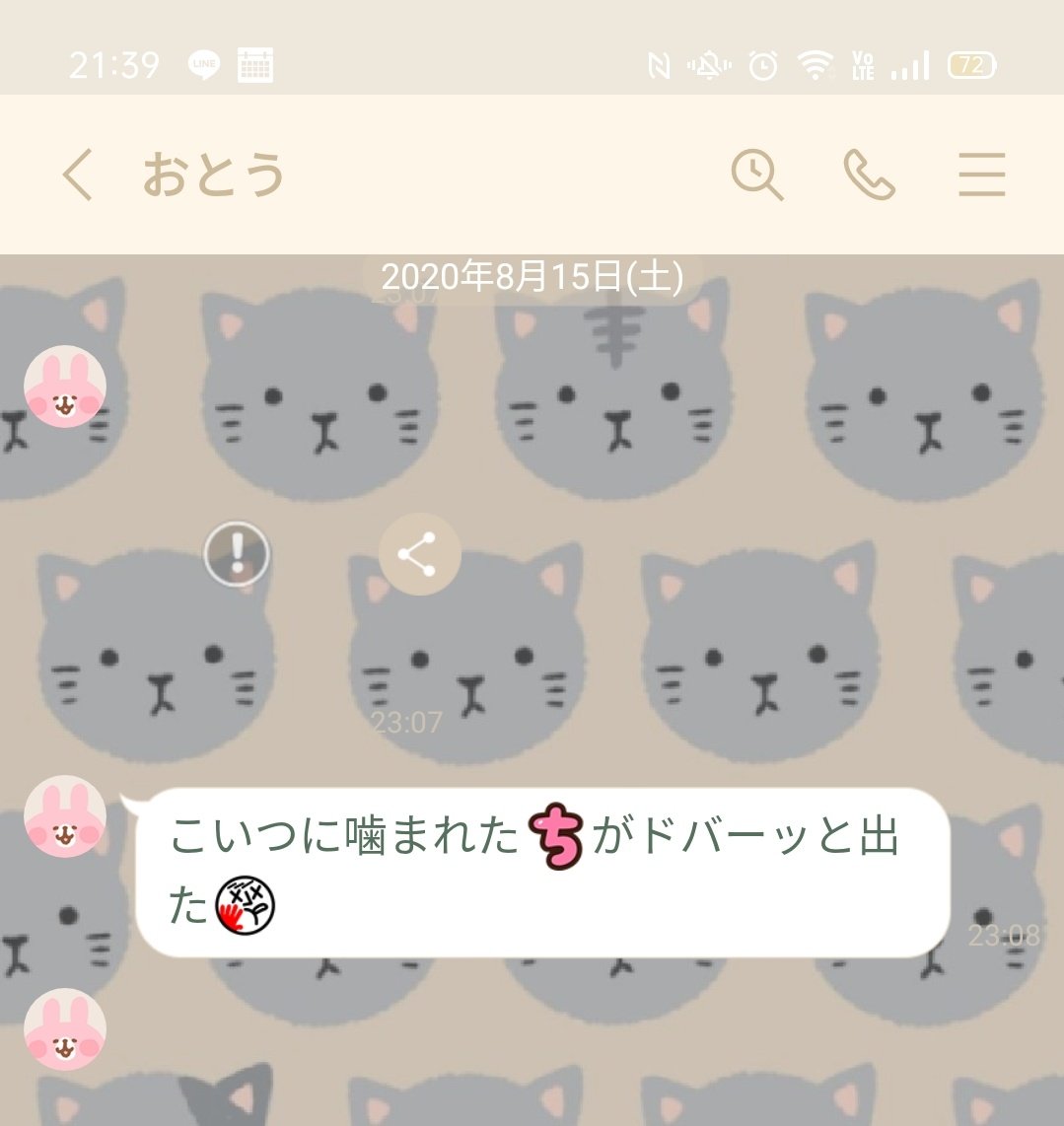Viewport: 1064px width, 1126px height.
Task: Search messages in this chat
Action: (756, 176)
